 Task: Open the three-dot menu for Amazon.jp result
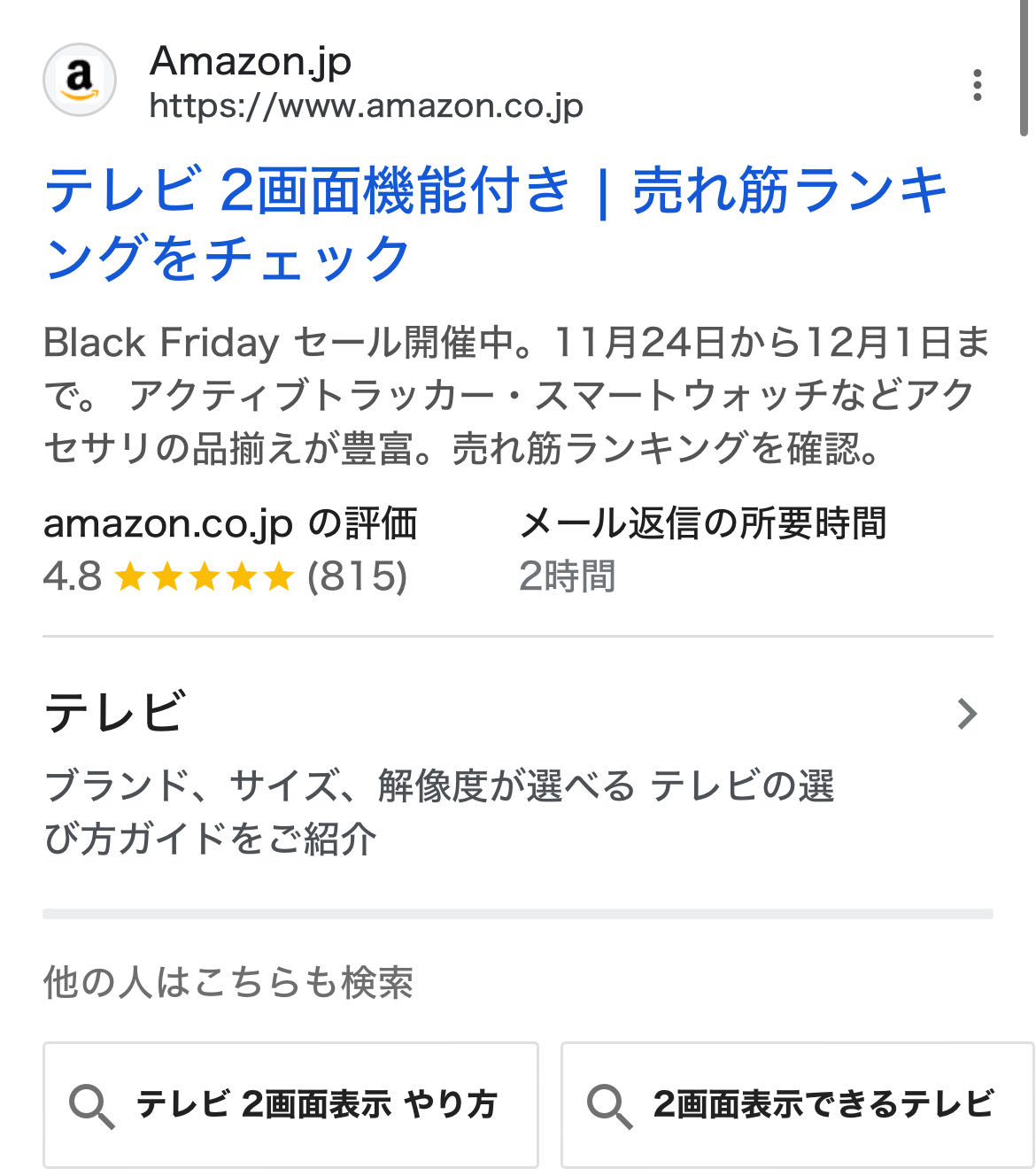[x=977, y=85]
